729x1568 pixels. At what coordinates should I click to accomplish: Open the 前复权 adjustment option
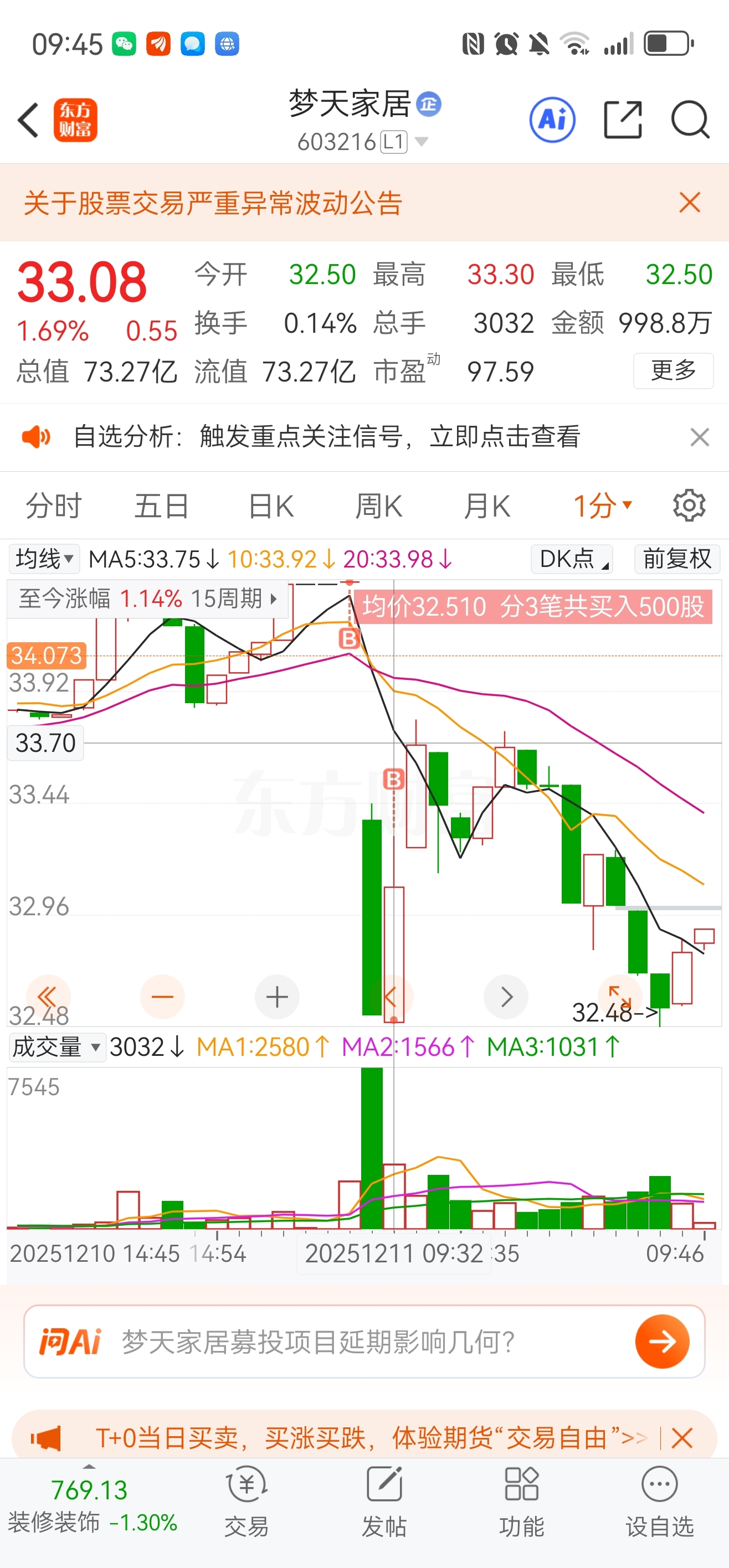coord(676,559)
